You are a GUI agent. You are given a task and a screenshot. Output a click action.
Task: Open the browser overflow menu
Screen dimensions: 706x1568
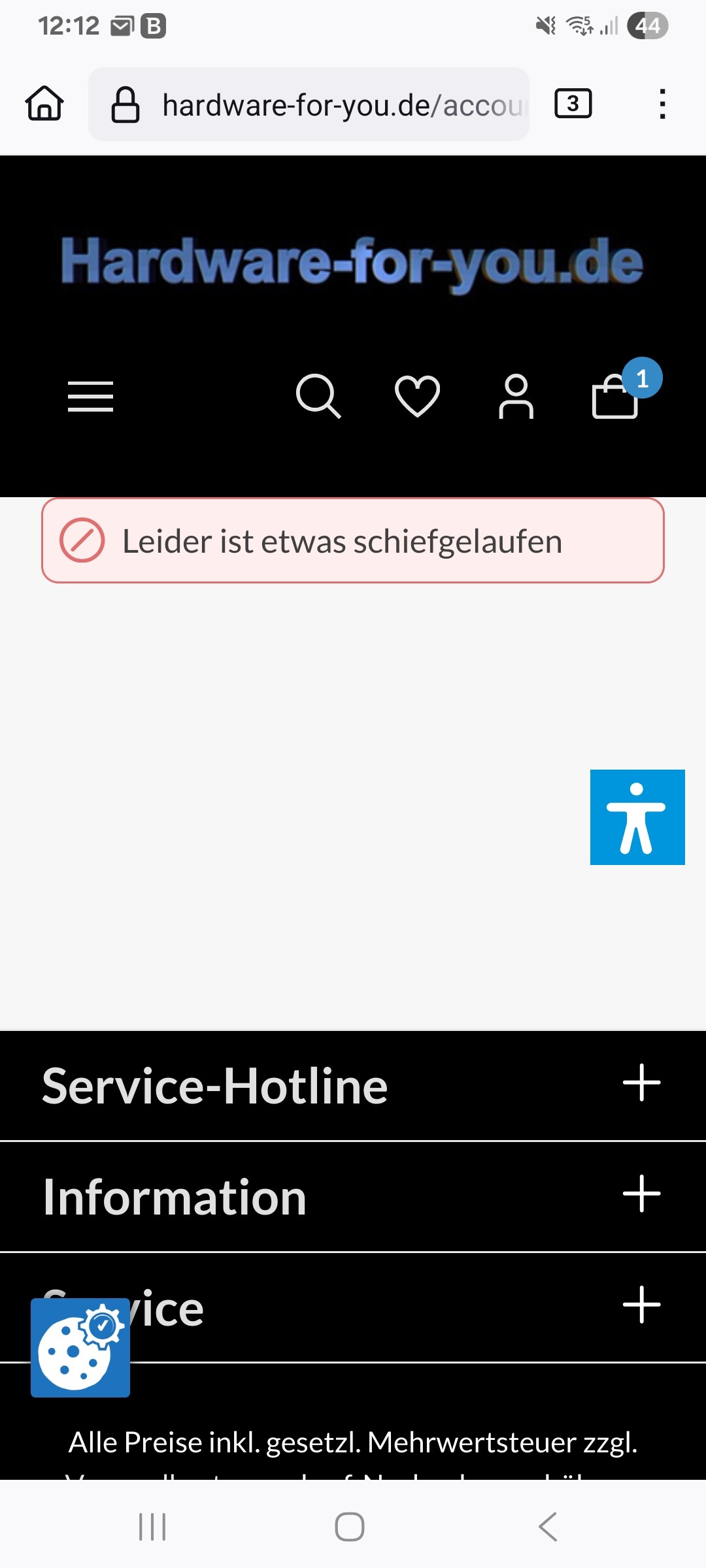pyautogui.click(x=662, y=104)
